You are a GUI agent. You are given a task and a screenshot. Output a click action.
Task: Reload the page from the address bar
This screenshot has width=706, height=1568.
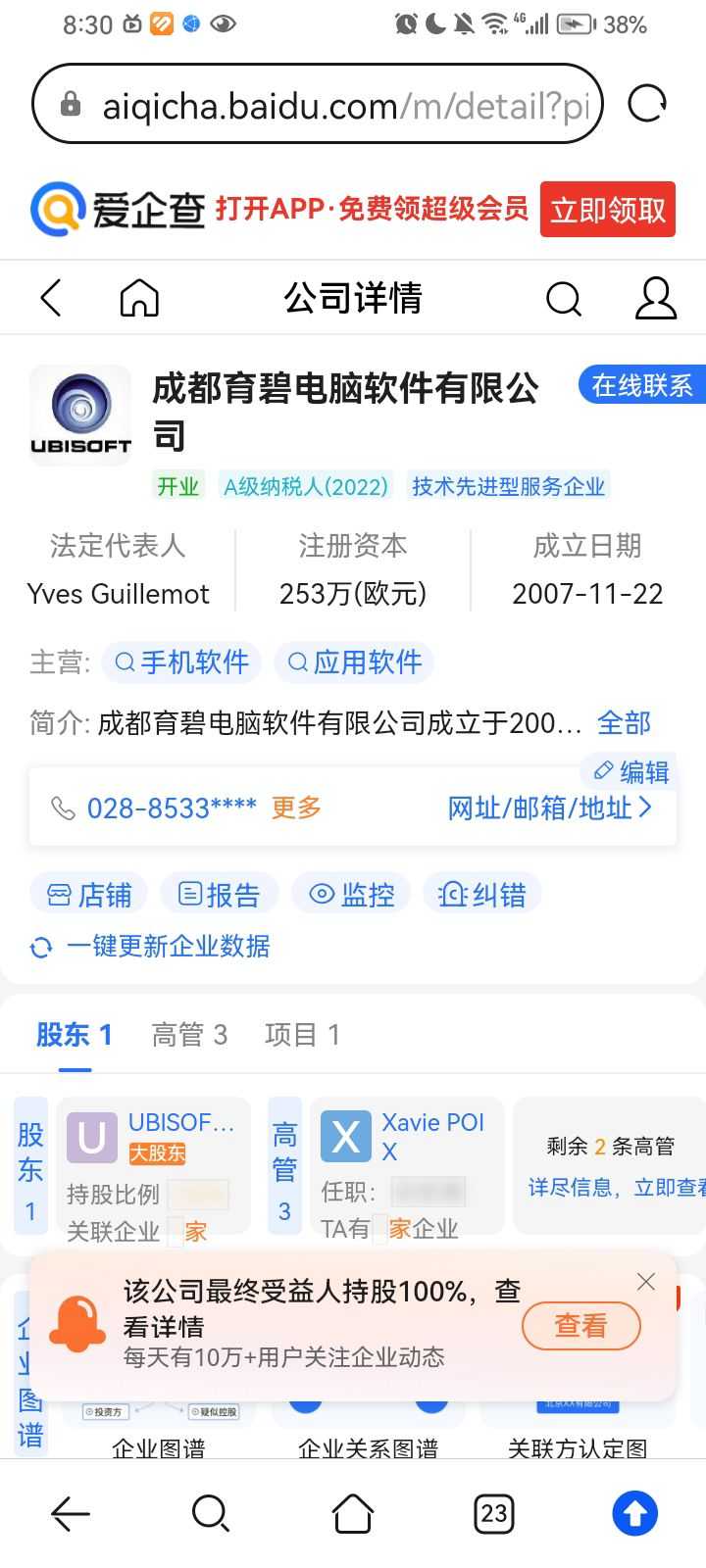647,103
